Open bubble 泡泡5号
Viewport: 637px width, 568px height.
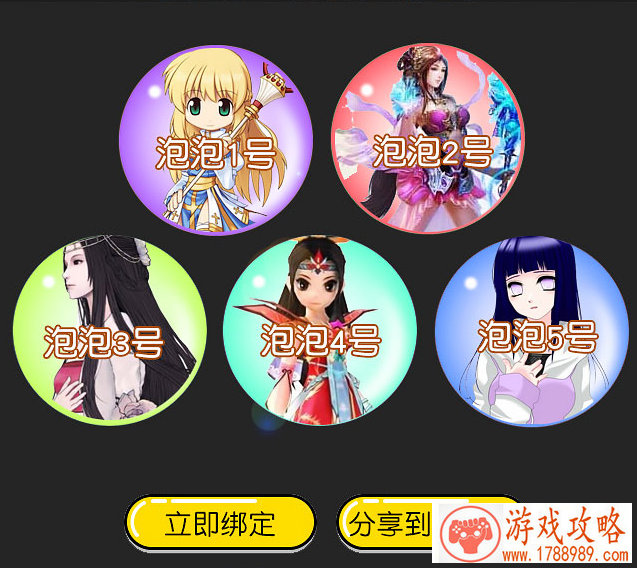pyautogui.click(x=532, y=330)
